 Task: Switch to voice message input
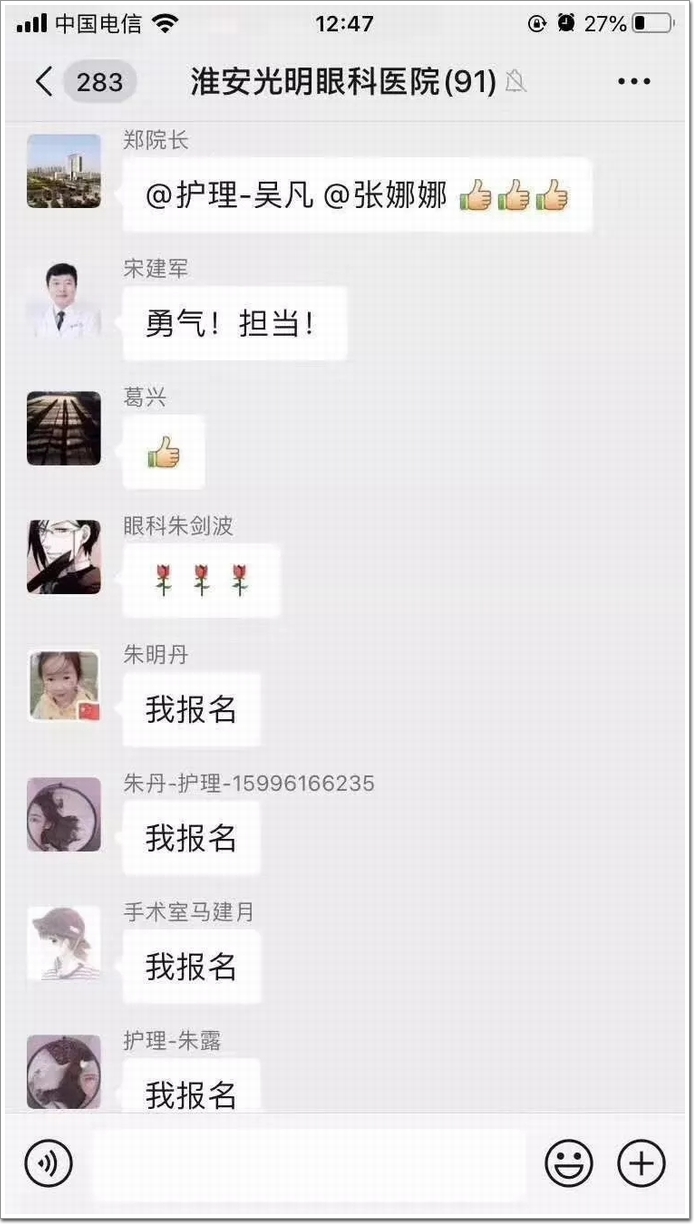(48, 1164)
